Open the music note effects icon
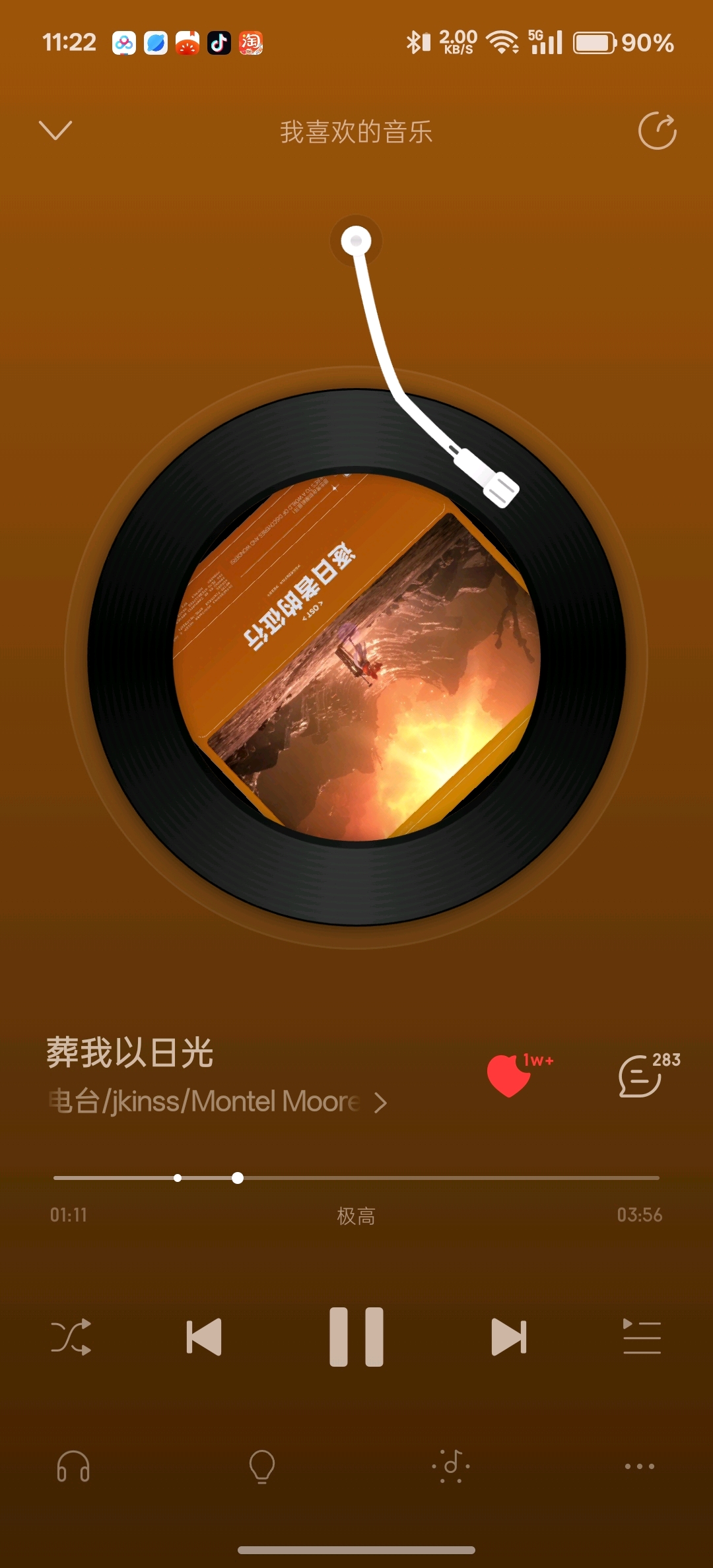 click(451, 1466)
